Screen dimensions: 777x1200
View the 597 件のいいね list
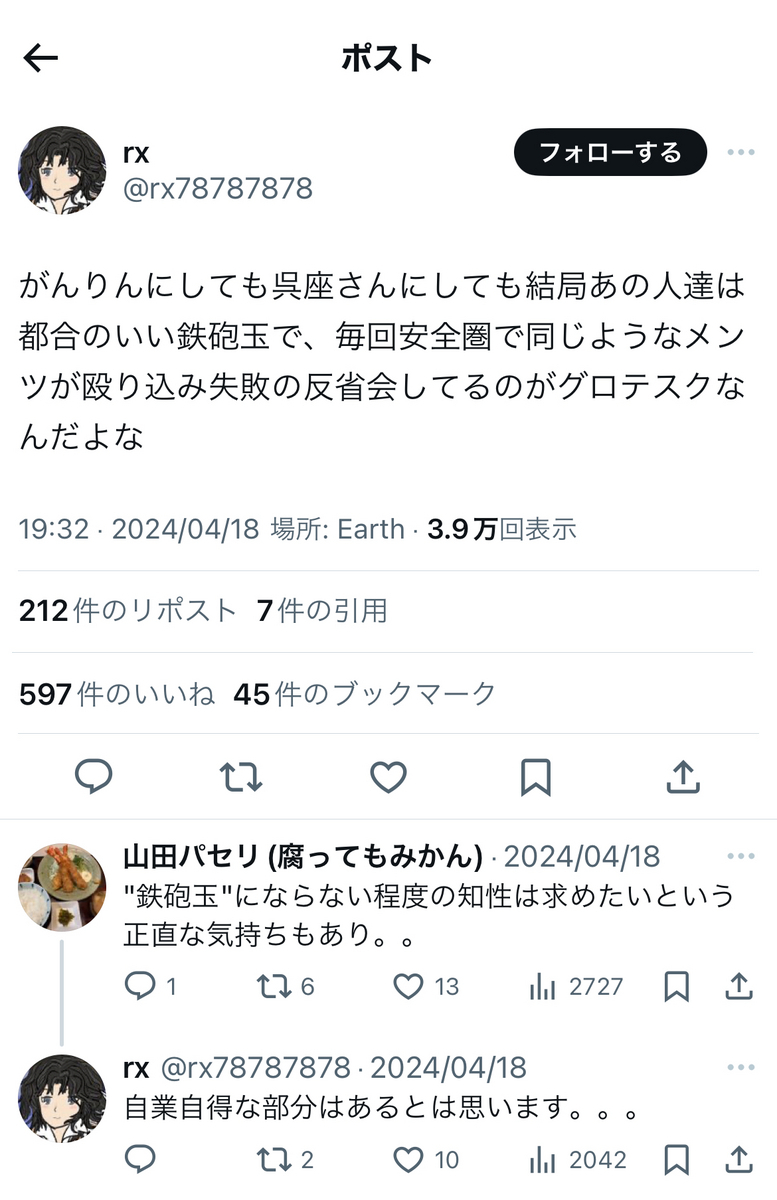tap(116, 694)
